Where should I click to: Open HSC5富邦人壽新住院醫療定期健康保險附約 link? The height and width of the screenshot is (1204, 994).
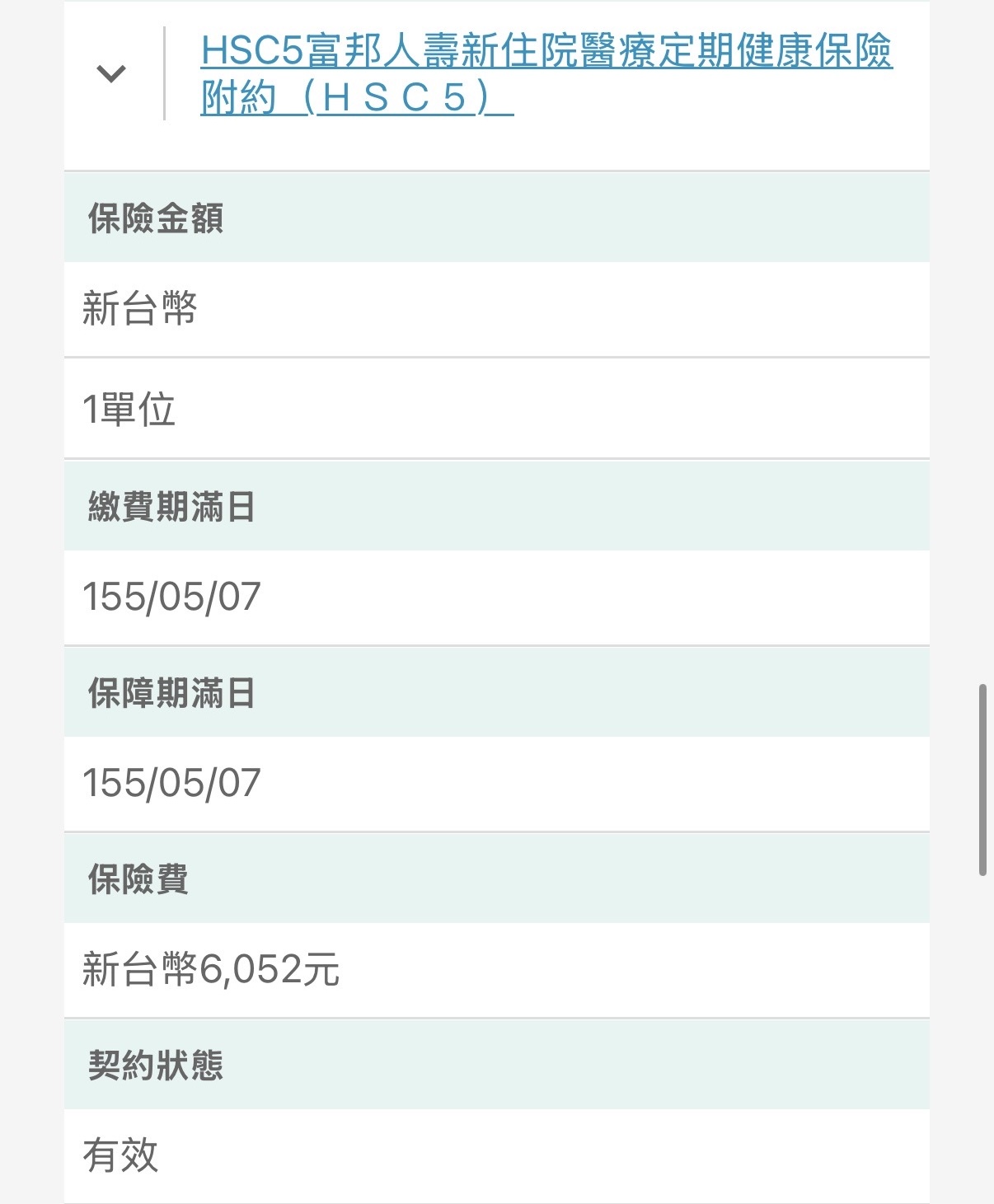[546, 53]
